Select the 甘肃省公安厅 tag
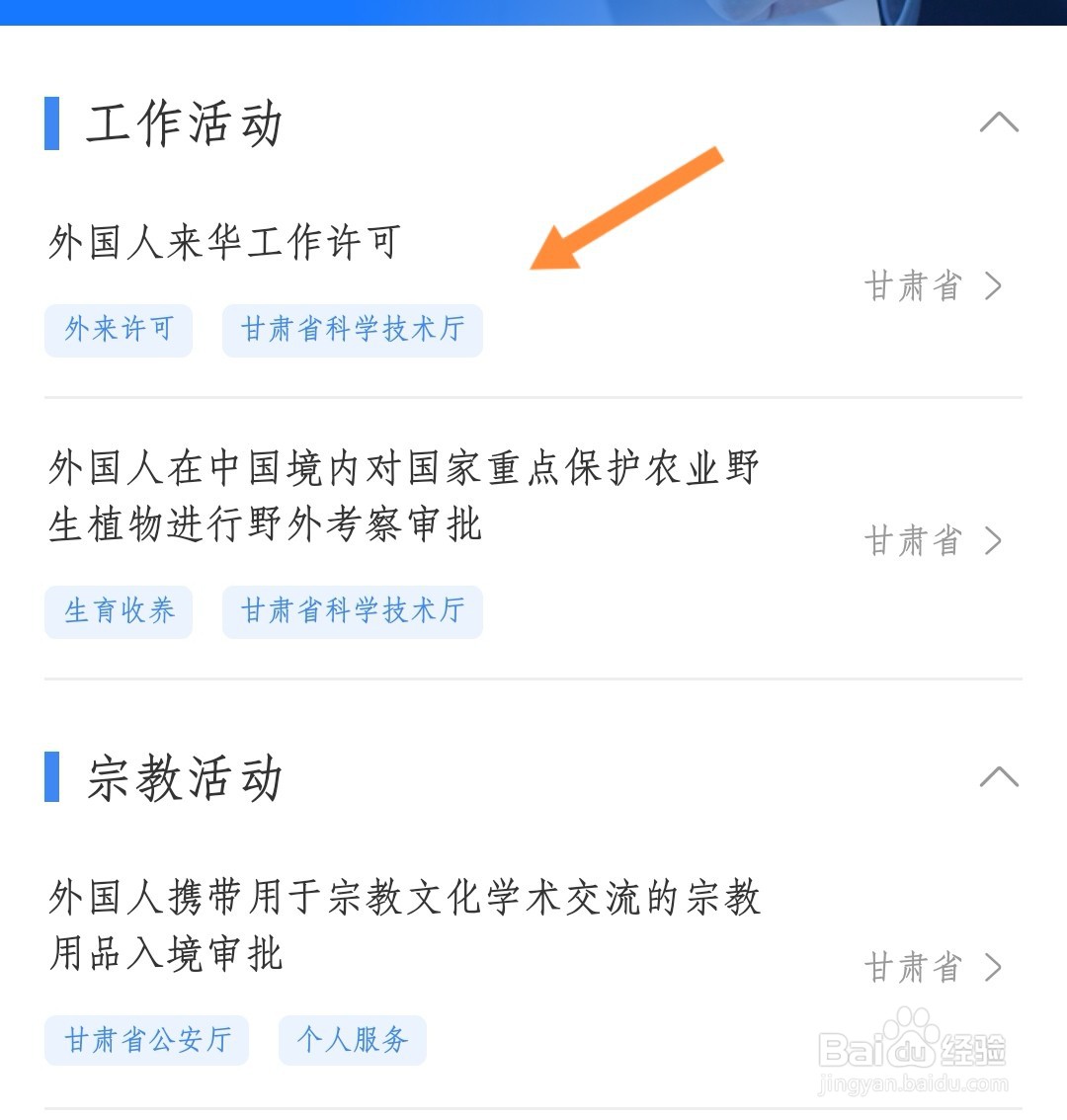 click(x=147, y=1040)
